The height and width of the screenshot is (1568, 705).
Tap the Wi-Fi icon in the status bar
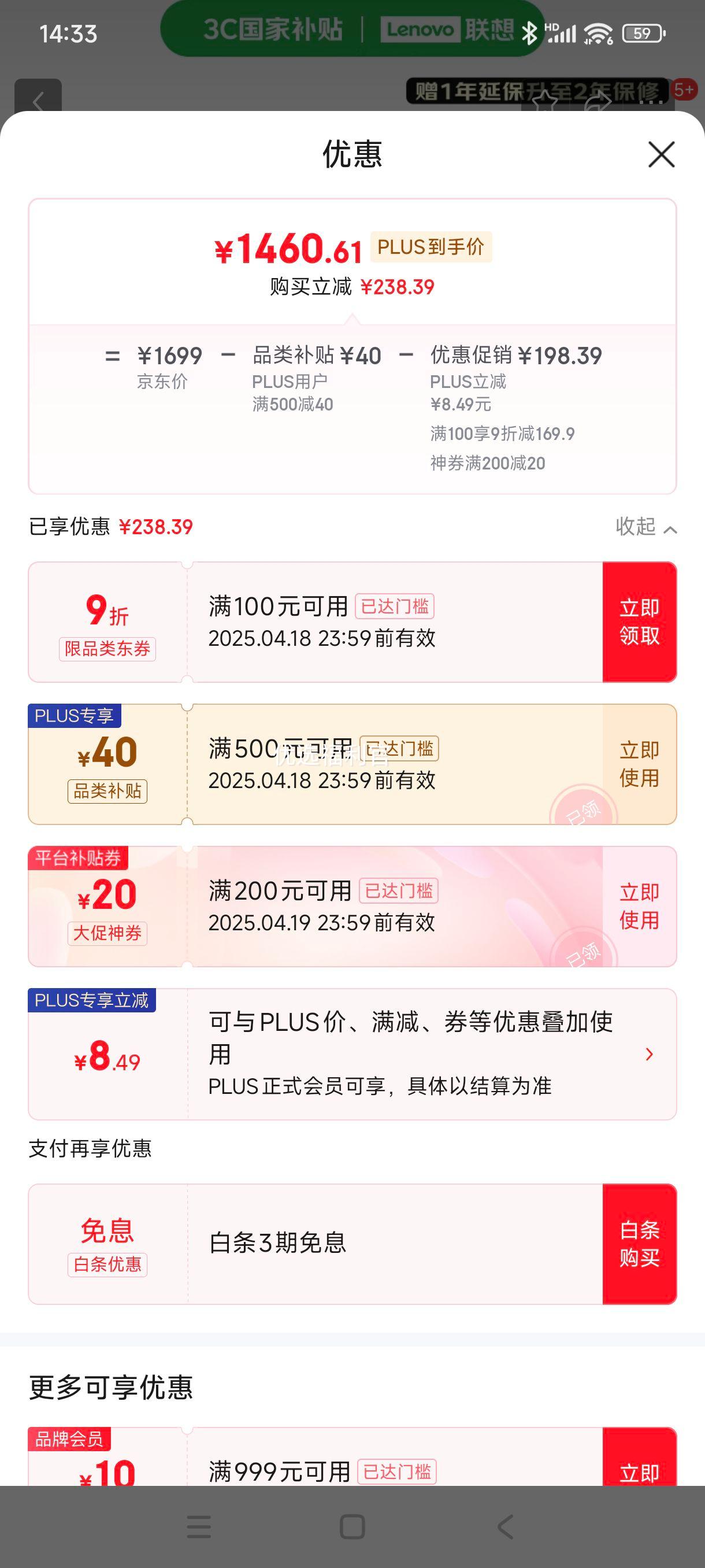598,35
